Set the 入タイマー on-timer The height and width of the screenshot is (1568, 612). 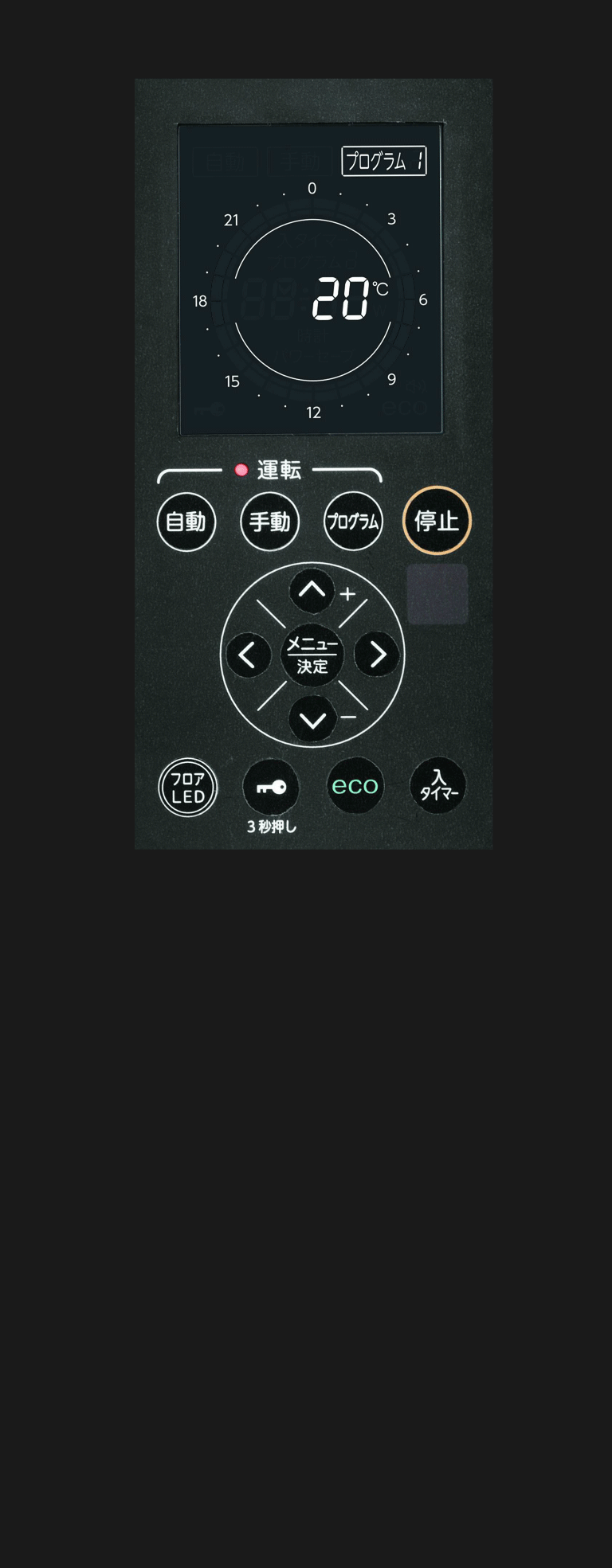pyautogui.click(x=437, y=785)
